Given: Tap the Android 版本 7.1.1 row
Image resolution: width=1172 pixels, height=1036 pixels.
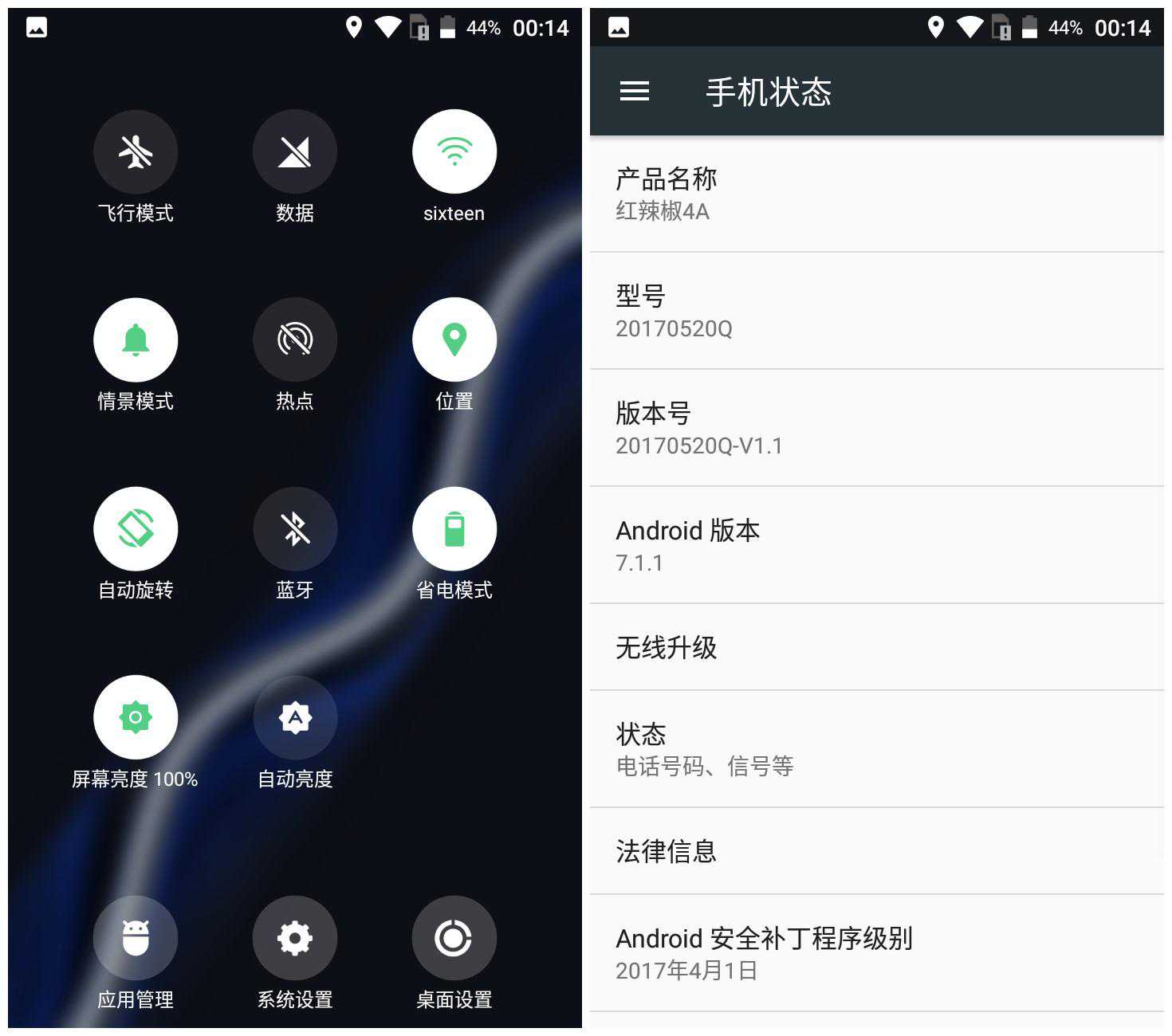Looking at the screenshot, I should 877,545.
